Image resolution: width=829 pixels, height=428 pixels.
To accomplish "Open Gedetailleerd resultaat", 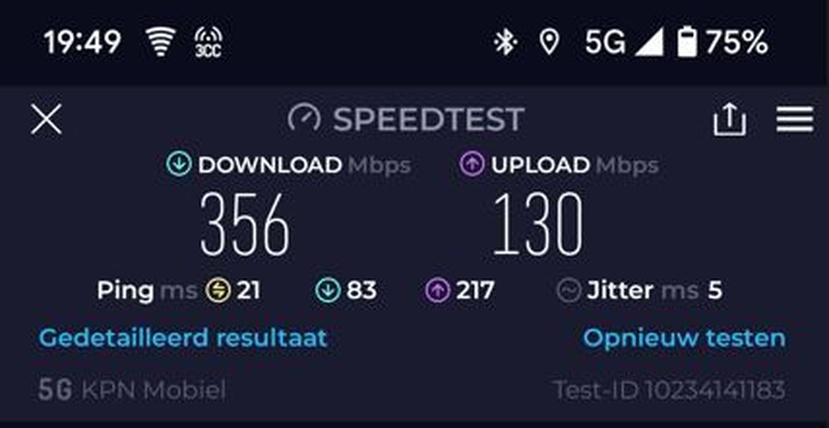I will [183, 338].
